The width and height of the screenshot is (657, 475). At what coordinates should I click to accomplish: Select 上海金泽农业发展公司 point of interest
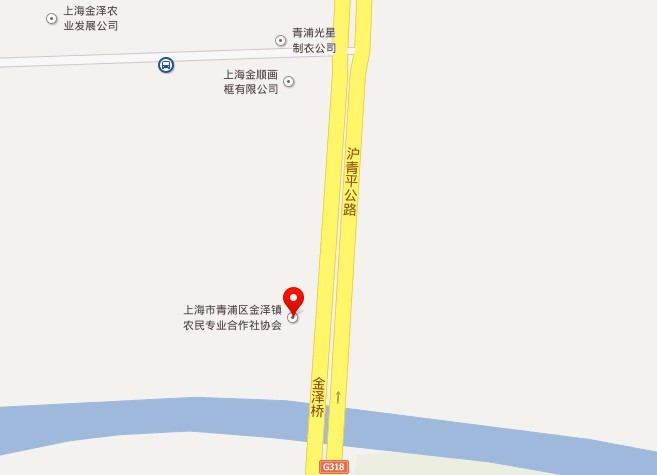pos(52,18)
